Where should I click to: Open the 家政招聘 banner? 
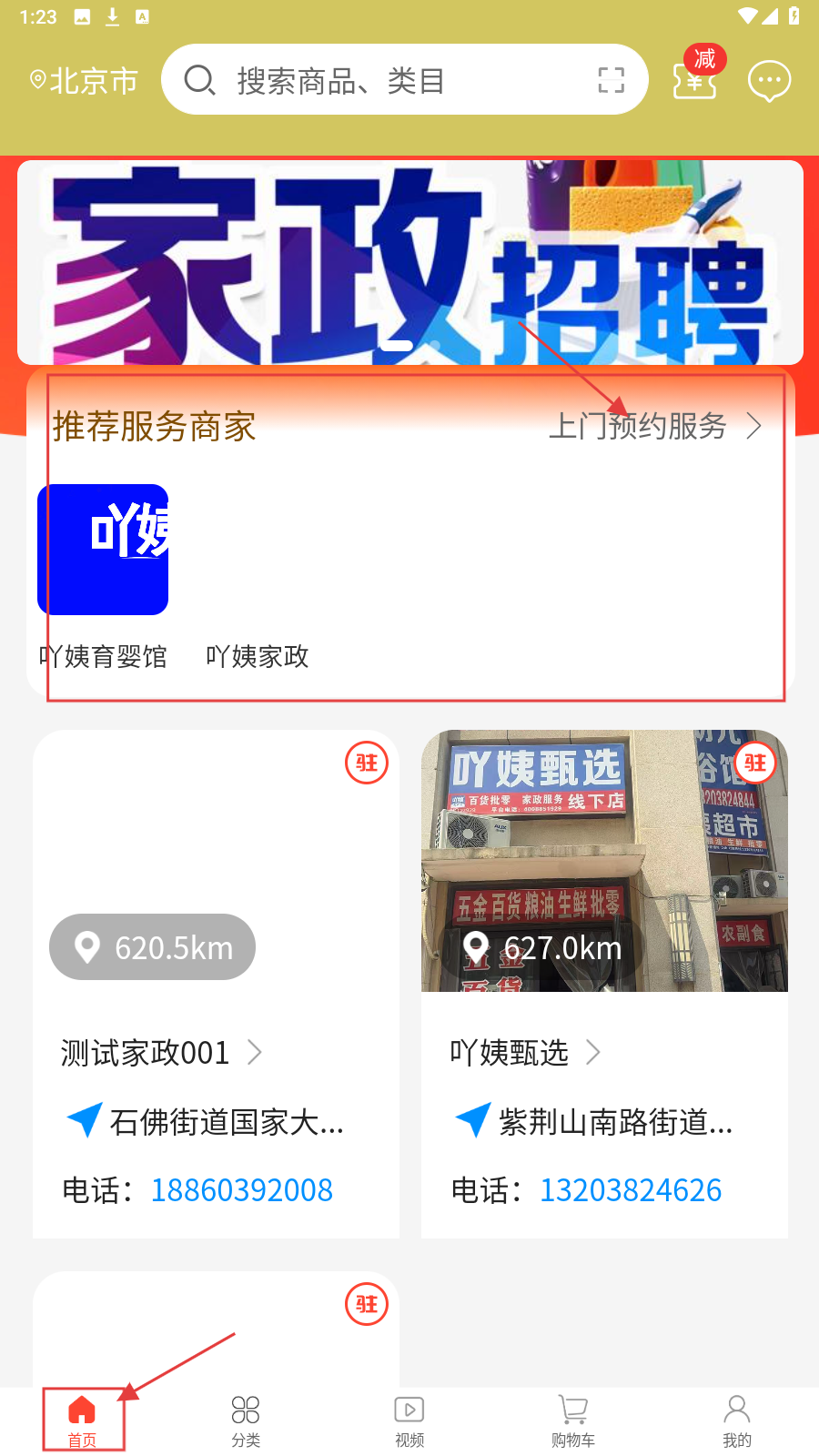(x=409, y=262)
